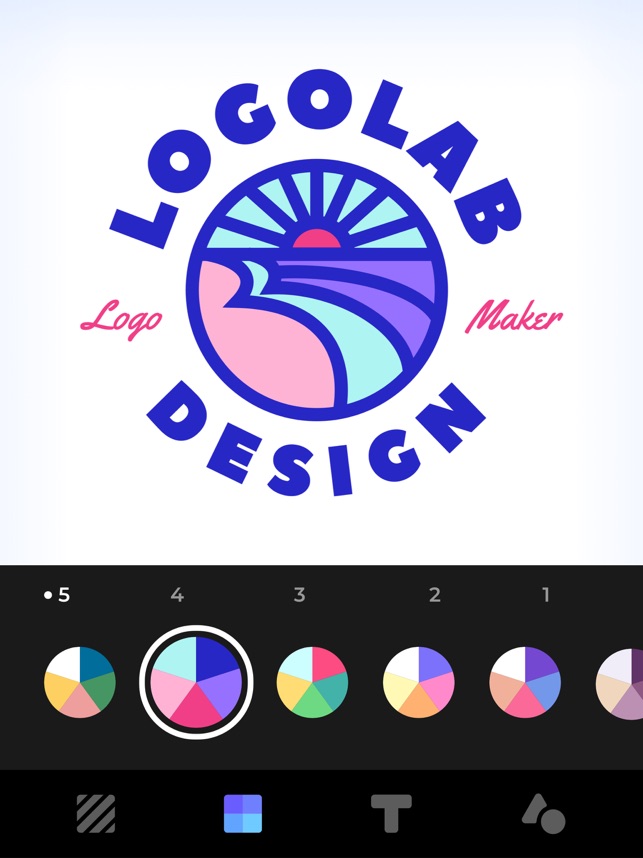Choose color palette number 3
The image size is (643, 858).
point(312,682)
